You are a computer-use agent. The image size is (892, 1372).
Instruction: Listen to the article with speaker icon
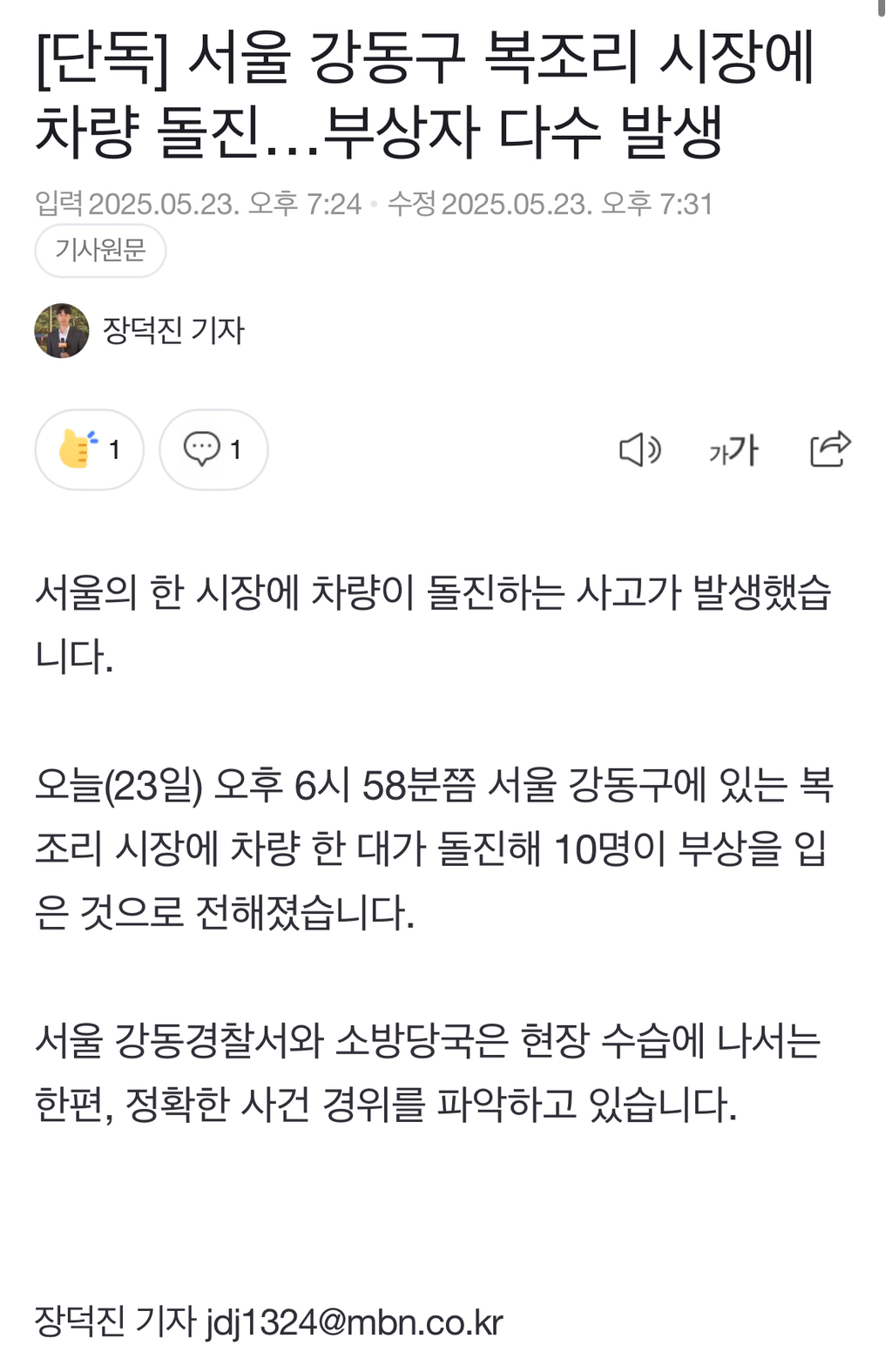point(640,449)
